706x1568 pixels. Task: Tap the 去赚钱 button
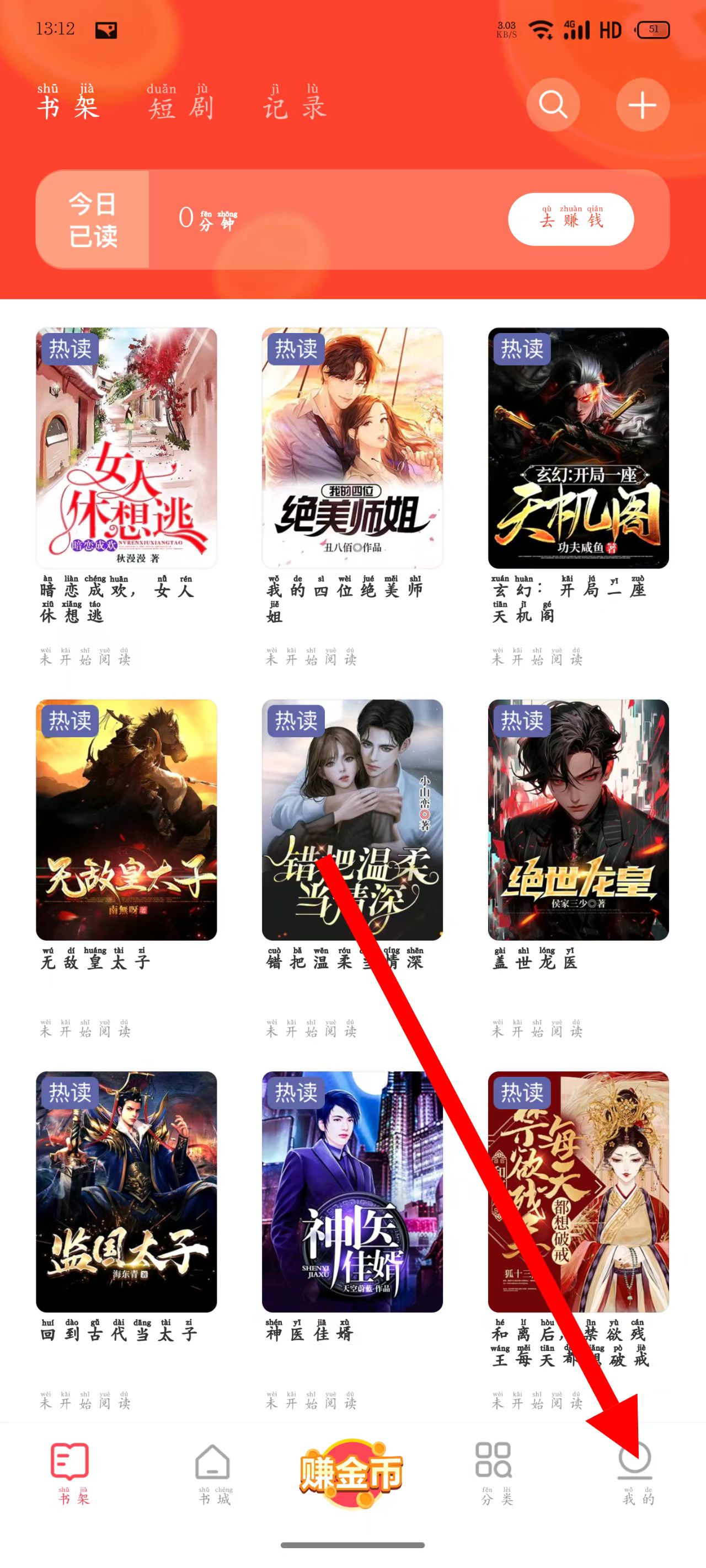(x=571, y=219)
